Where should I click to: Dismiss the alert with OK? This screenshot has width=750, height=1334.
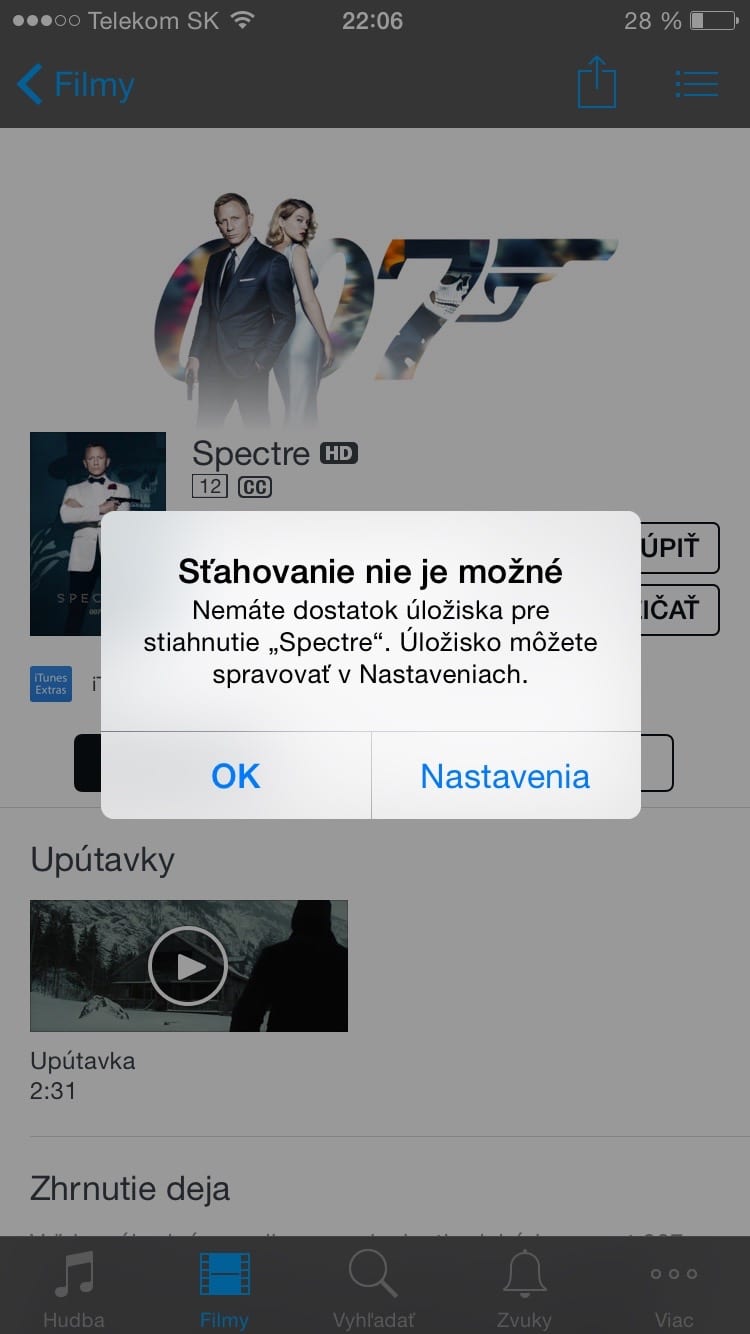tap(236, 776)
